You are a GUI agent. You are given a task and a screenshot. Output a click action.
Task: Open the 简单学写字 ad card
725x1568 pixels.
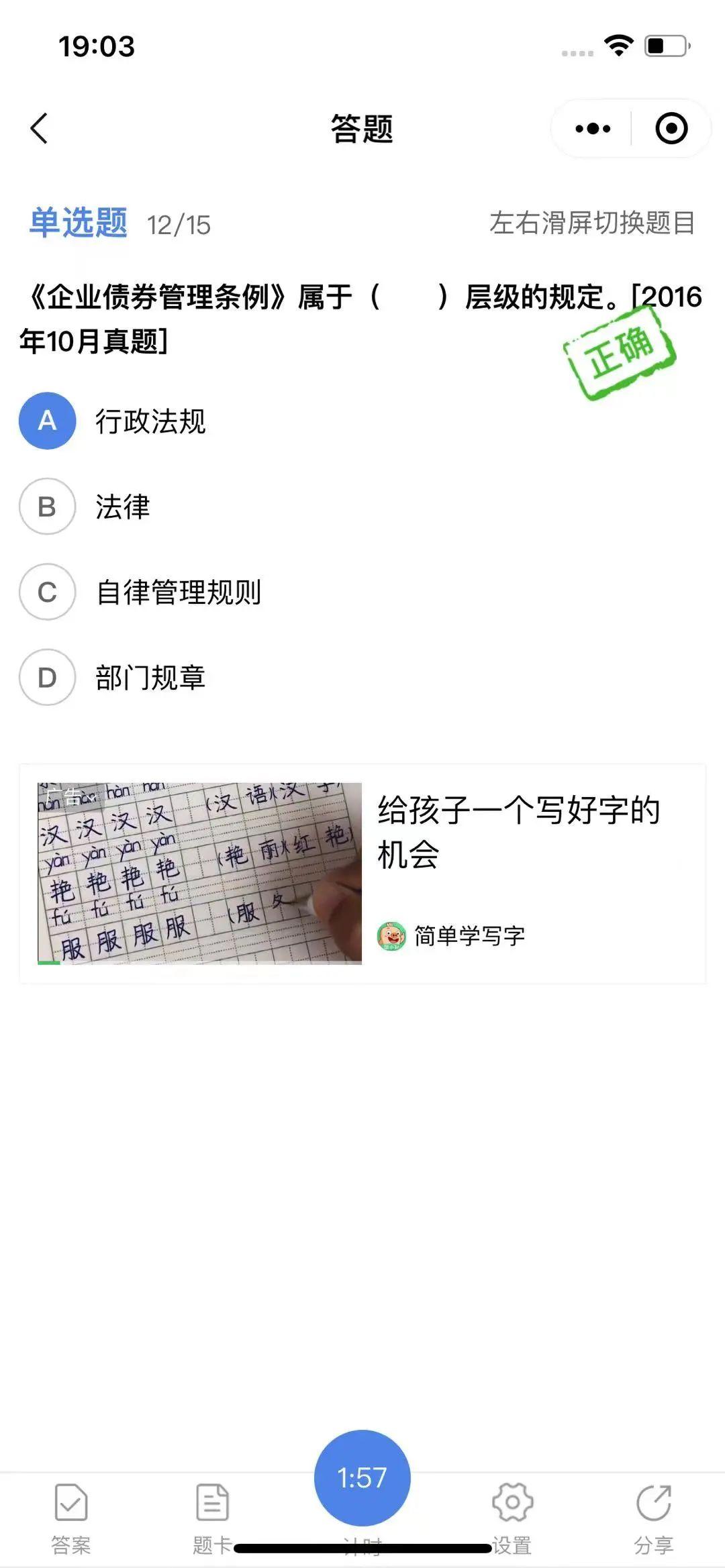[362, 874]
